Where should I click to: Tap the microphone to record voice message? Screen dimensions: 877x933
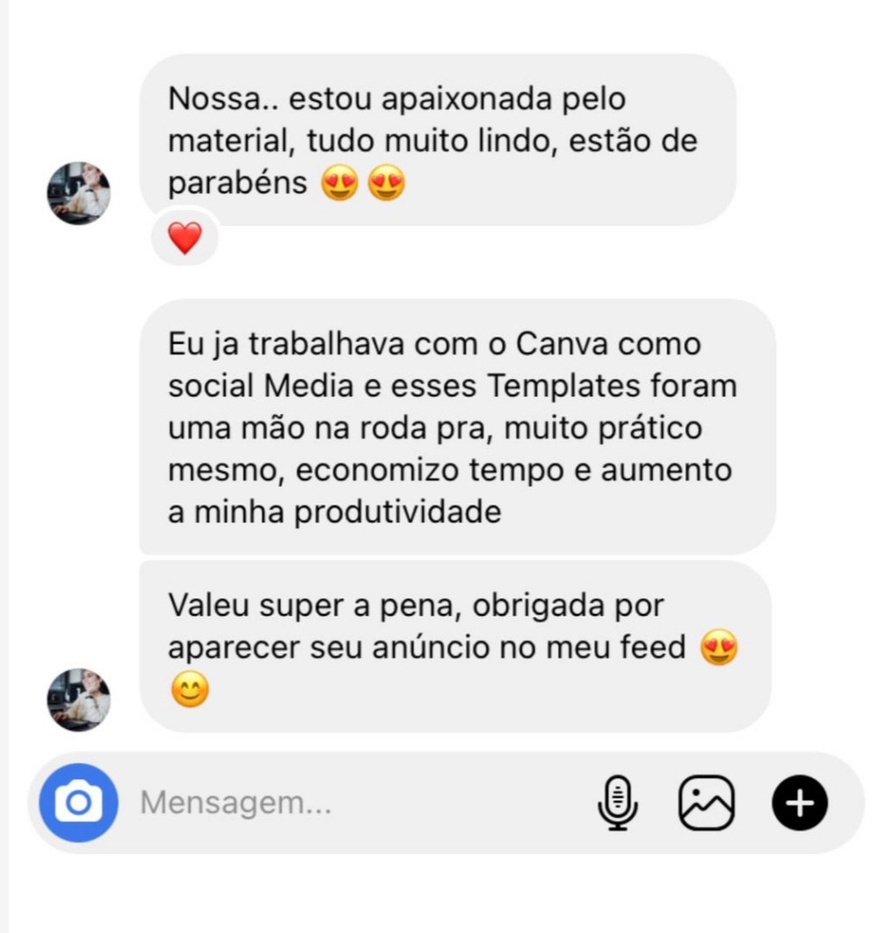tap(618, 802)
